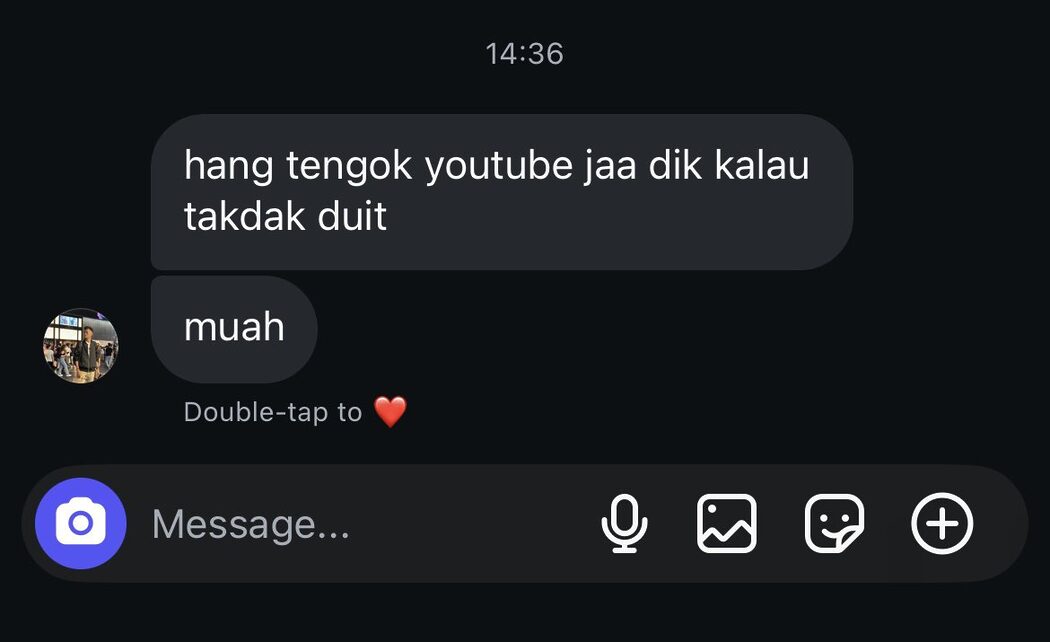The height and width of the screenshot is (642, 1050).
Task: Record a voice message with the microphone
Action: point(624,524)
